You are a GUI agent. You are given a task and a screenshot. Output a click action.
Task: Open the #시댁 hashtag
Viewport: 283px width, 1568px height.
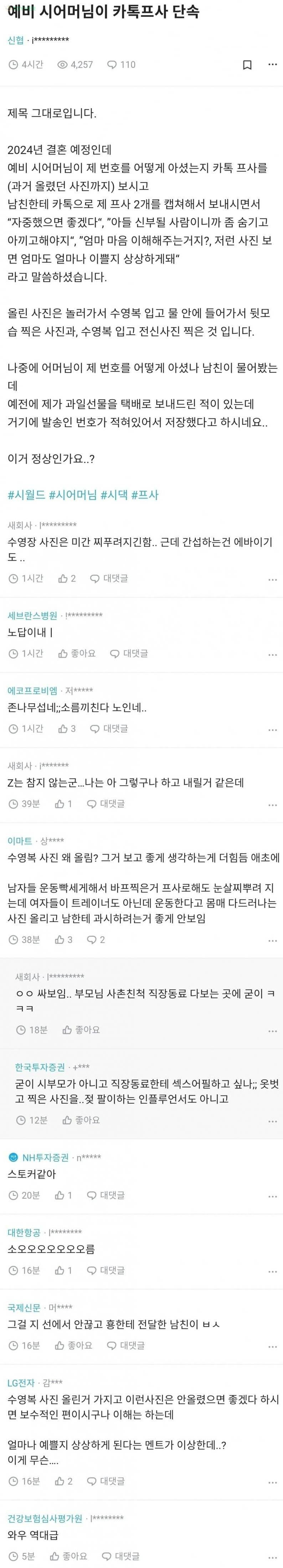coord(114,495)
